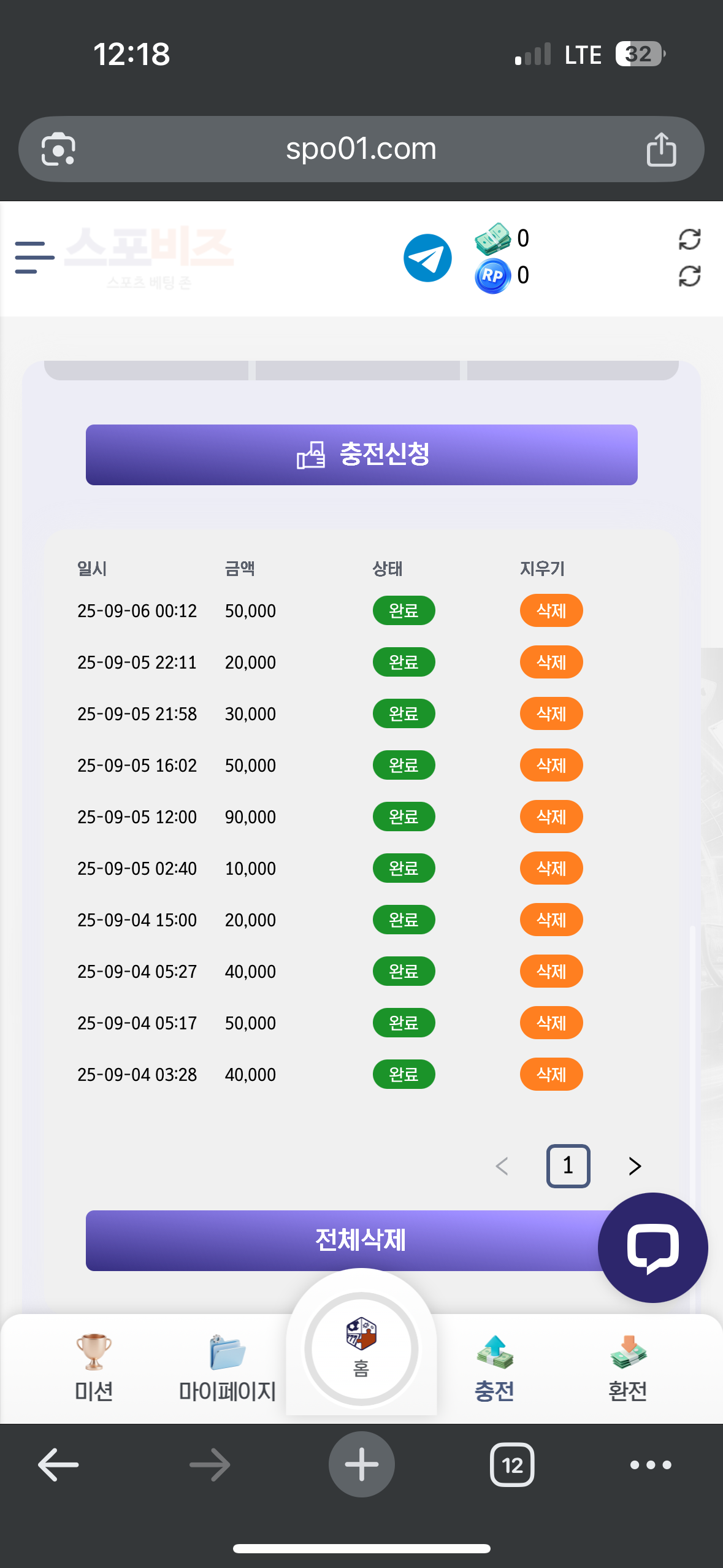Open the Telegram contact icon

(427, 258)
